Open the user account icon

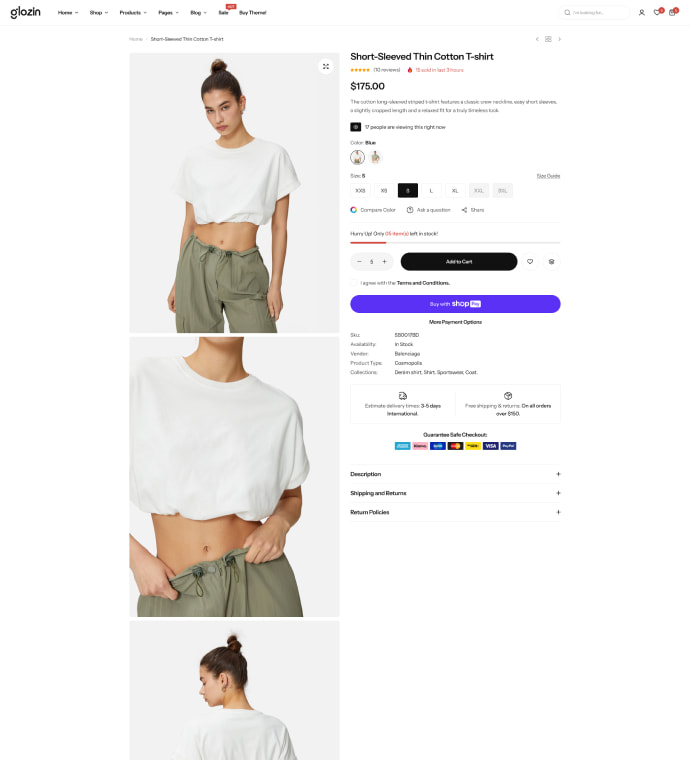coord(642,12)
